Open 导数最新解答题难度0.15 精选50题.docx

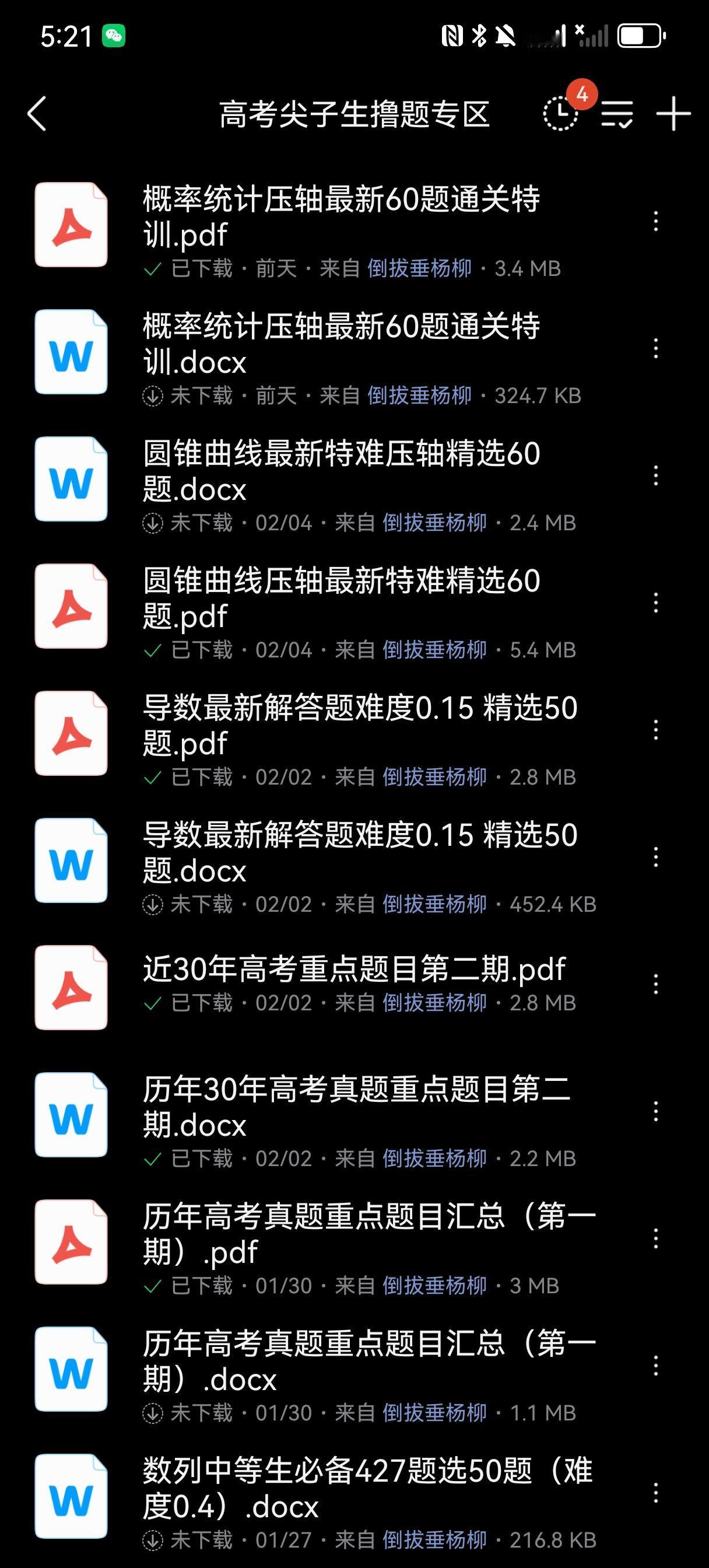[x=359, y=853]
